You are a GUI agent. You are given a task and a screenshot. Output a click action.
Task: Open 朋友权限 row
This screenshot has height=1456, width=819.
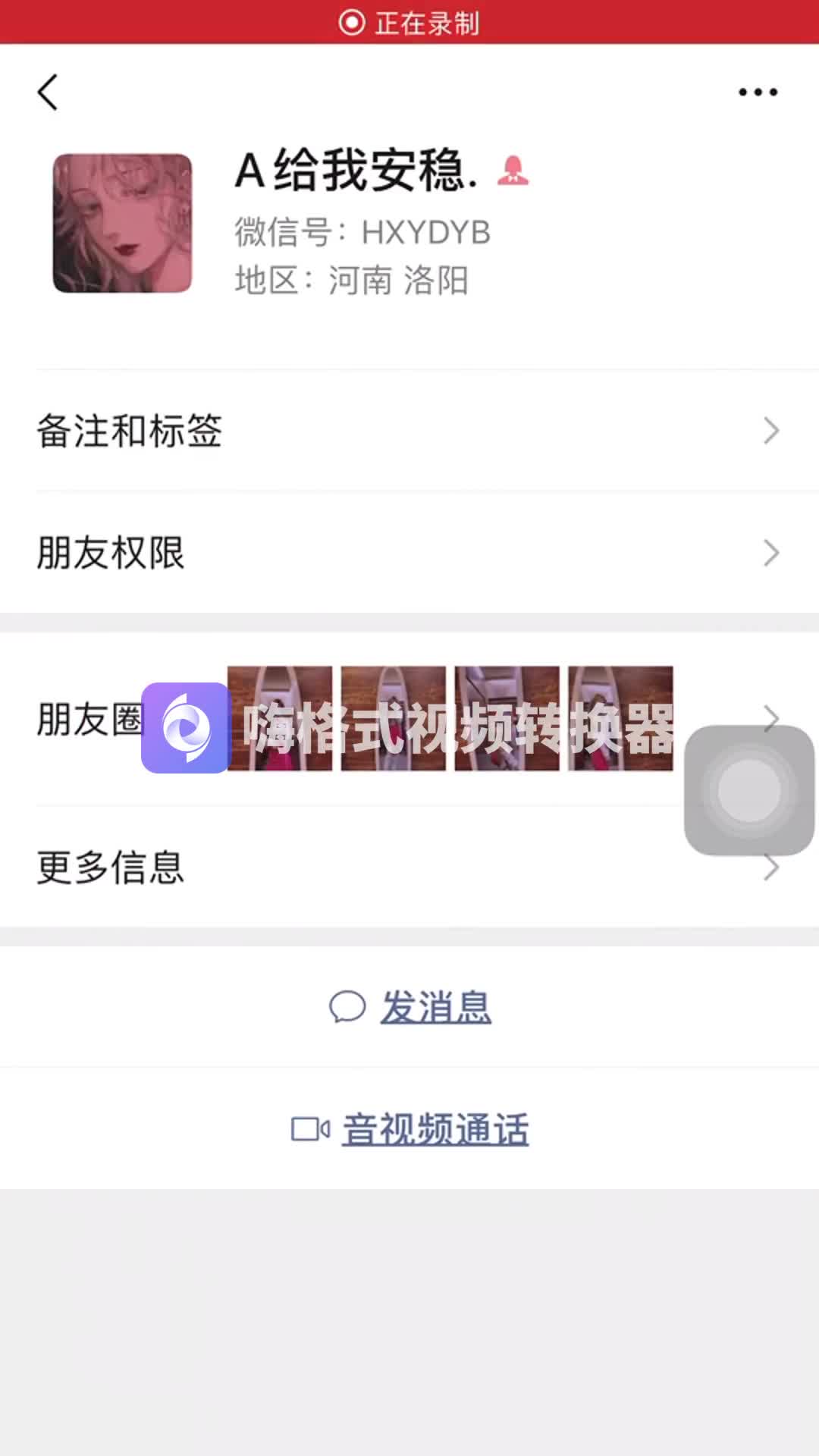[x=409, y=553]
